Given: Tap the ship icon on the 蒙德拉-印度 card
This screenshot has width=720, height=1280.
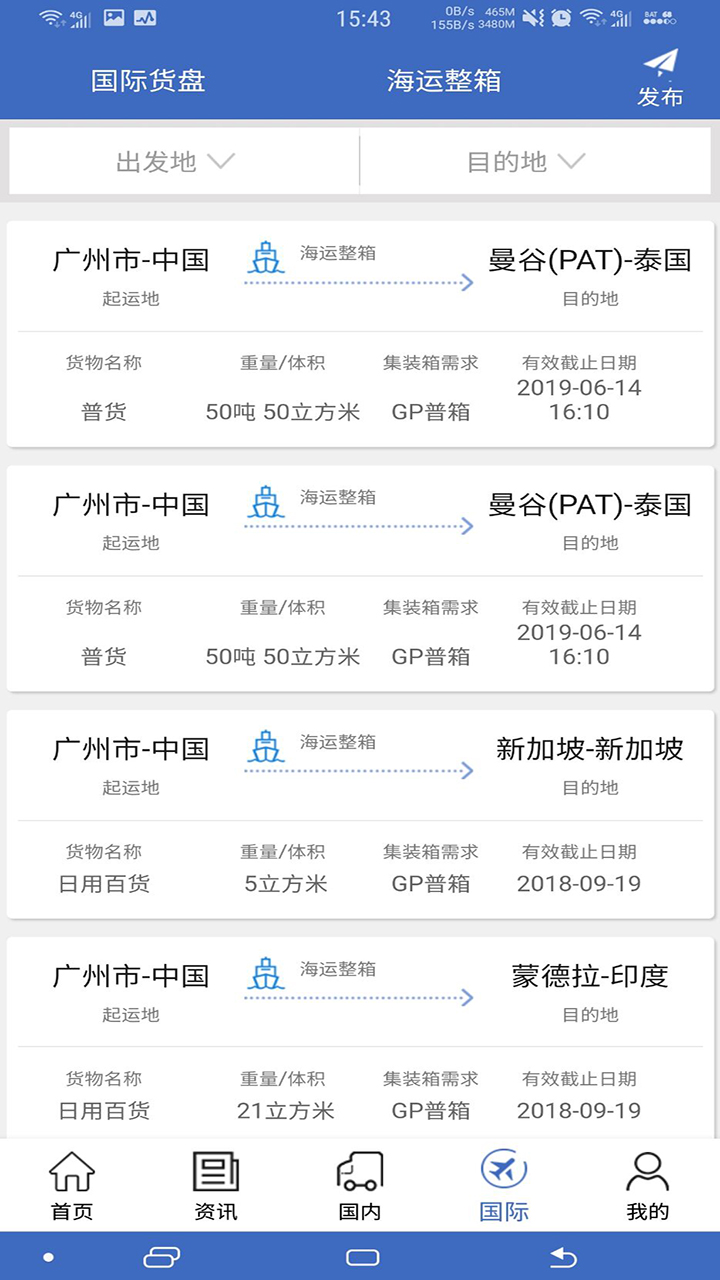Looking at the screenshot, I should click(265, 972).
